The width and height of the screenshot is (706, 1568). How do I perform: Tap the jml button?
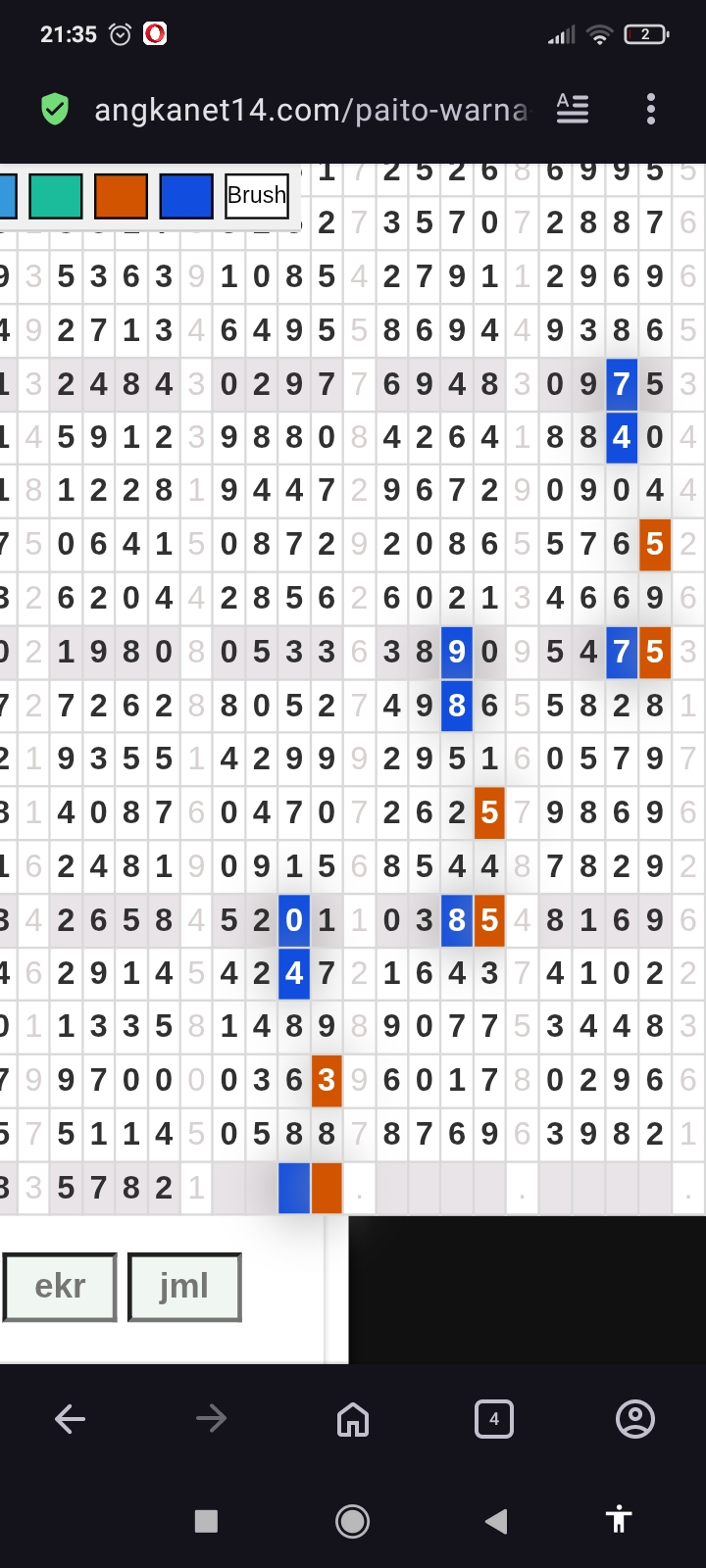pyautogui.click(x=184, y=1287)
